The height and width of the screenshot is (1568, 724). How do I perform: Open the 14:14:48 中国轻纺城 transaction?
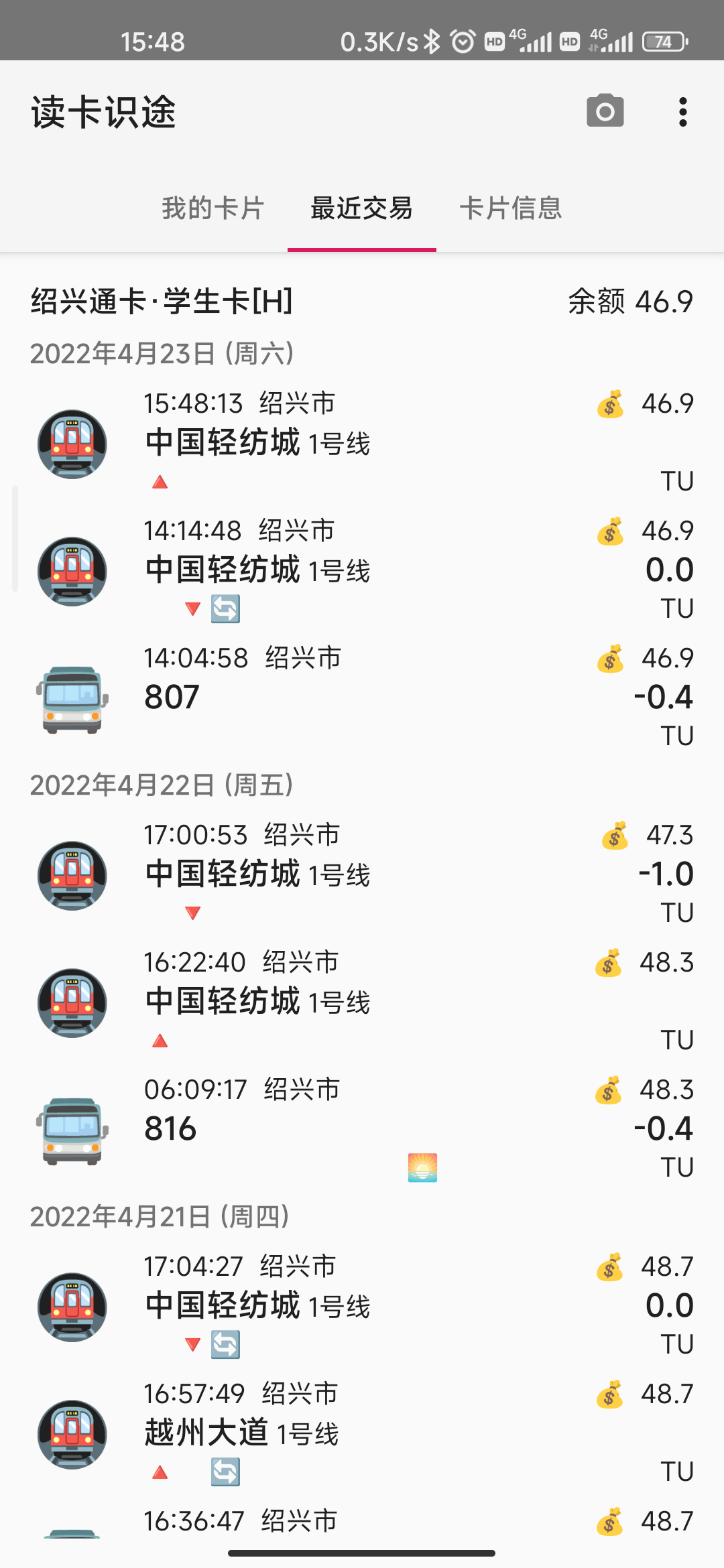[362, 570]
